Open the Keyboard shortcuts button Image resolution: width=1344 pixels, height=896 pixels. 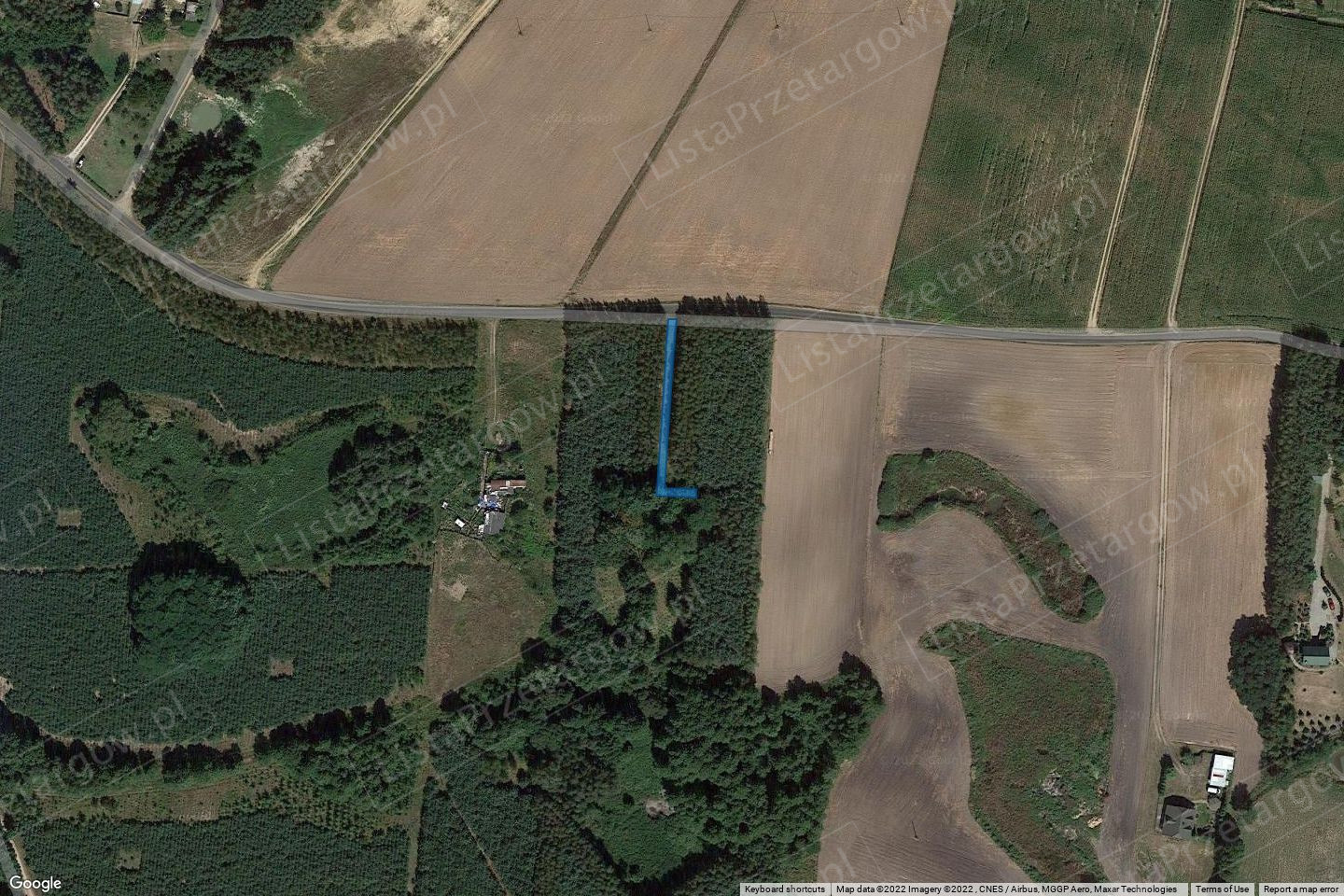coord(784,889)
